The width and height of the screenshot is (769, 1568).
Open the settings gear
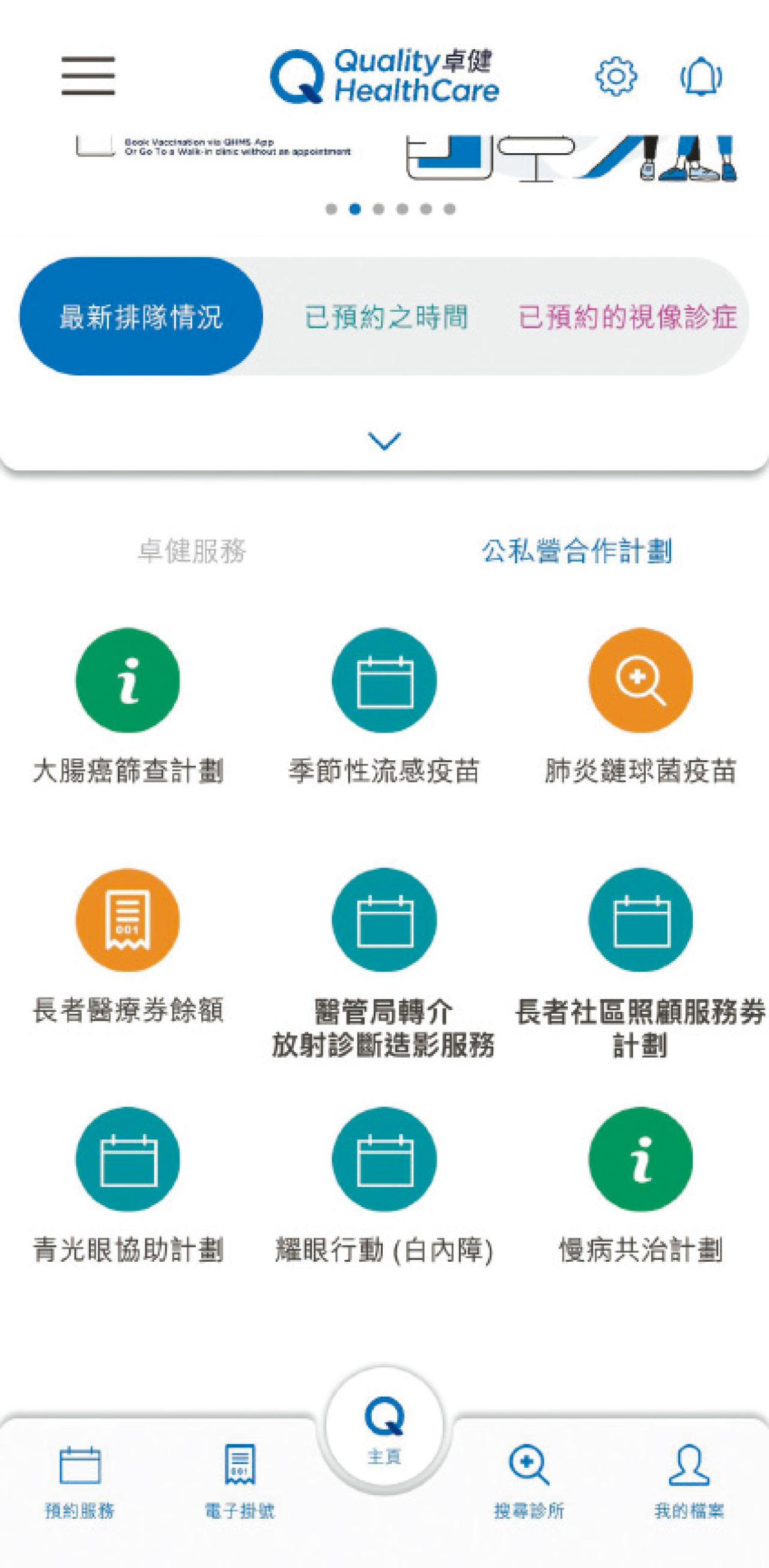coord(616,76)
